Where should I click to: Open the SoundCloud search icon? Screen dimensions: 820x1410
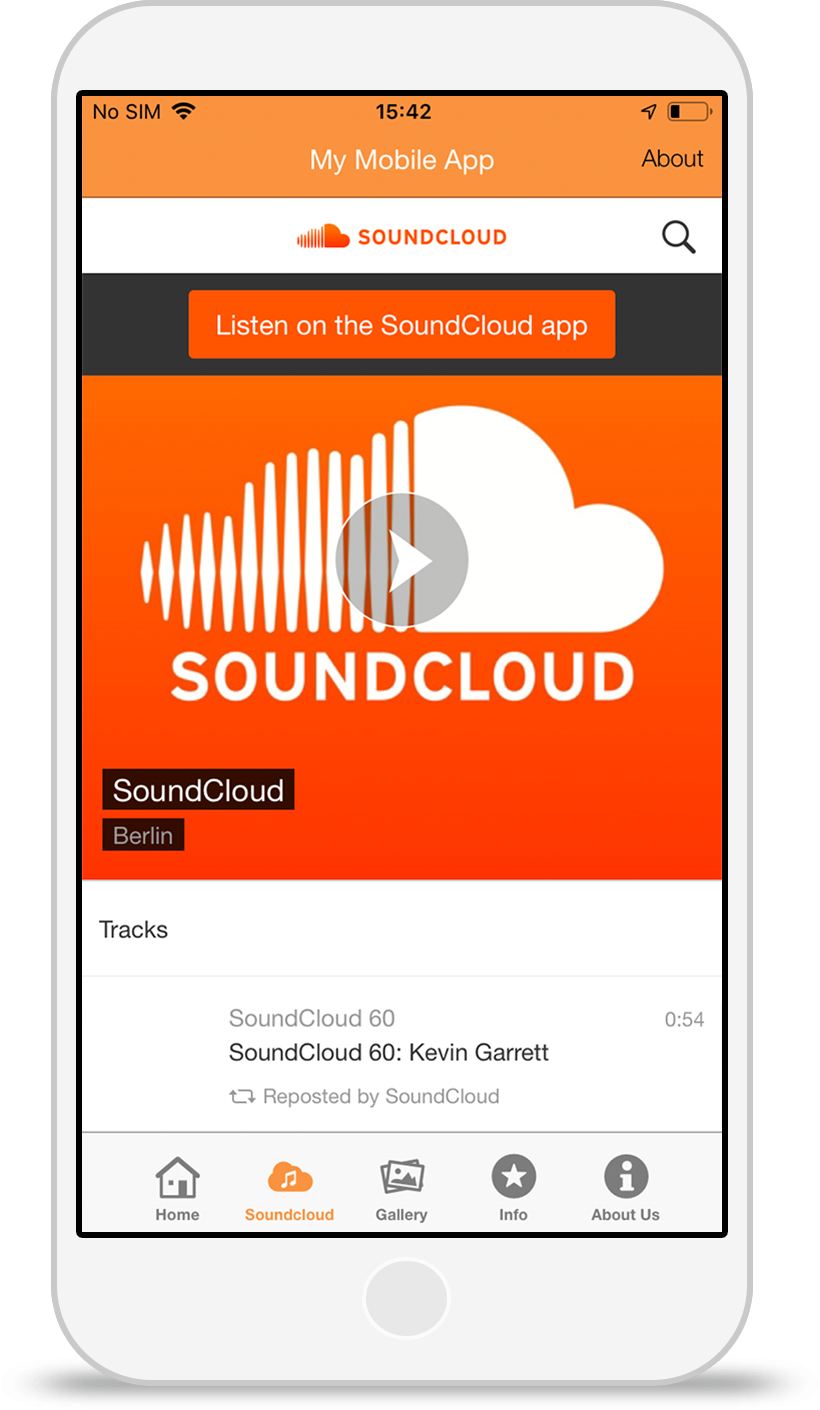point(678,237)
